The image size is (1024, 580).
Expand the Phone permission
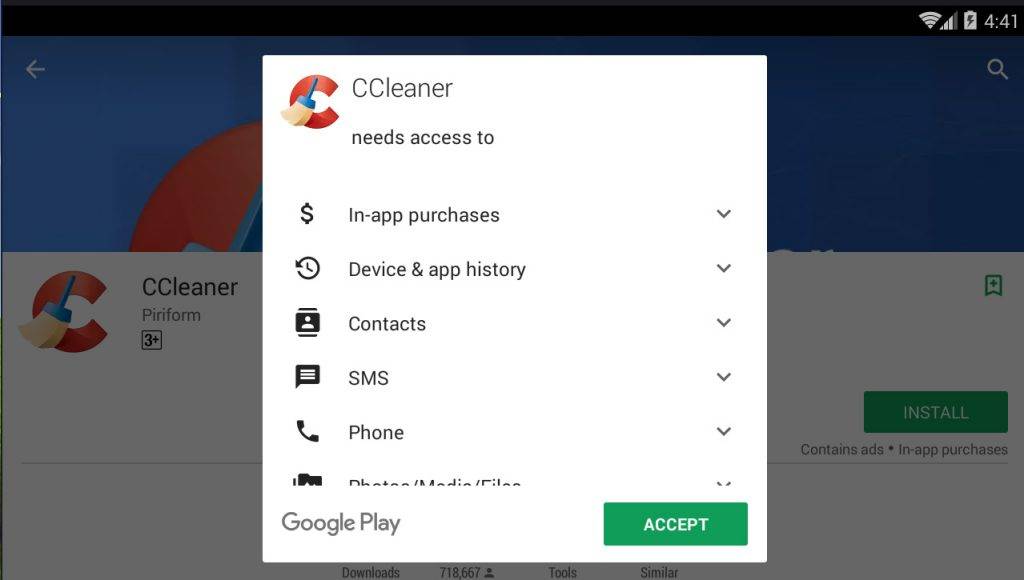point(724,432)
